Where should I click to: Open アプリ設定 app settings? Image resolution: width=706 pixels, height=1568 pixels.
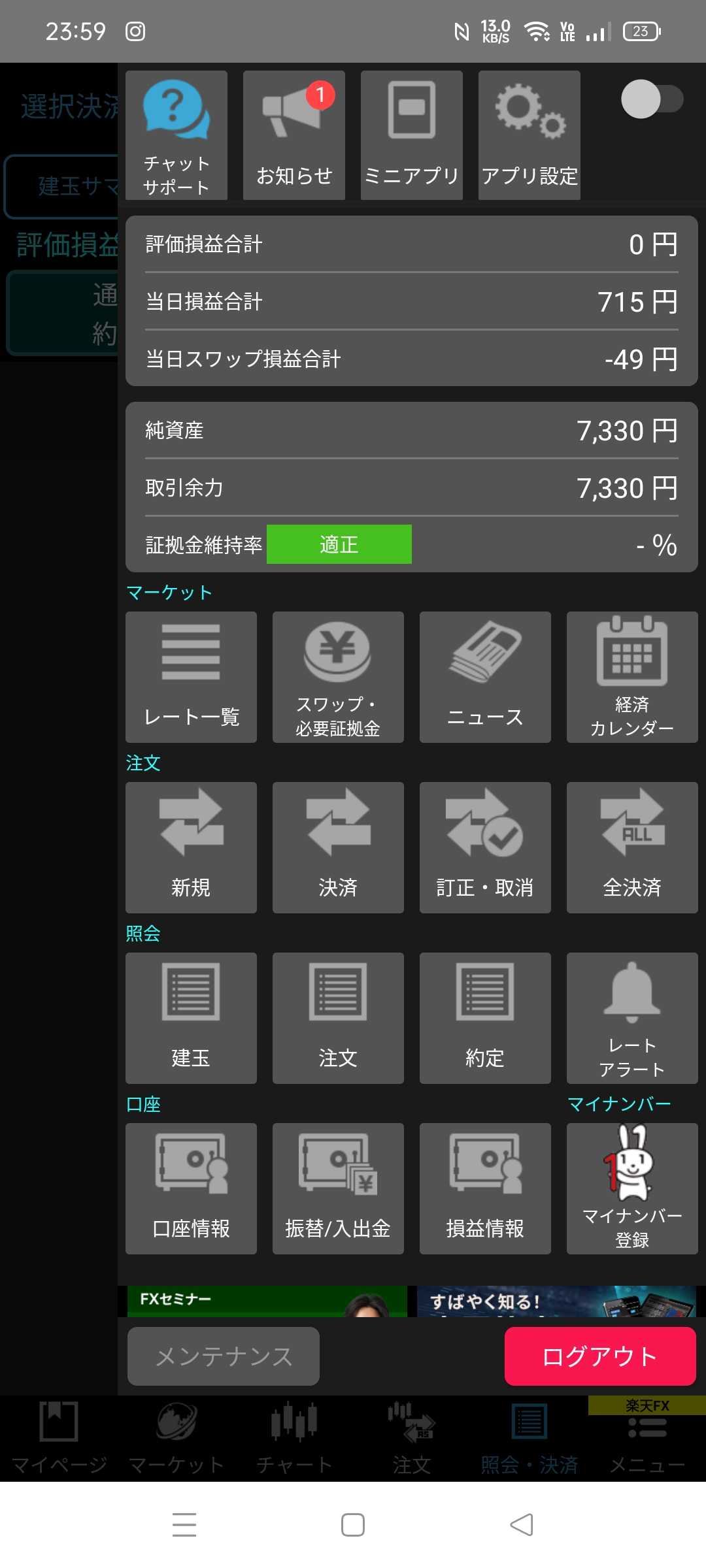pyautogui.click(x=529, y=135)
